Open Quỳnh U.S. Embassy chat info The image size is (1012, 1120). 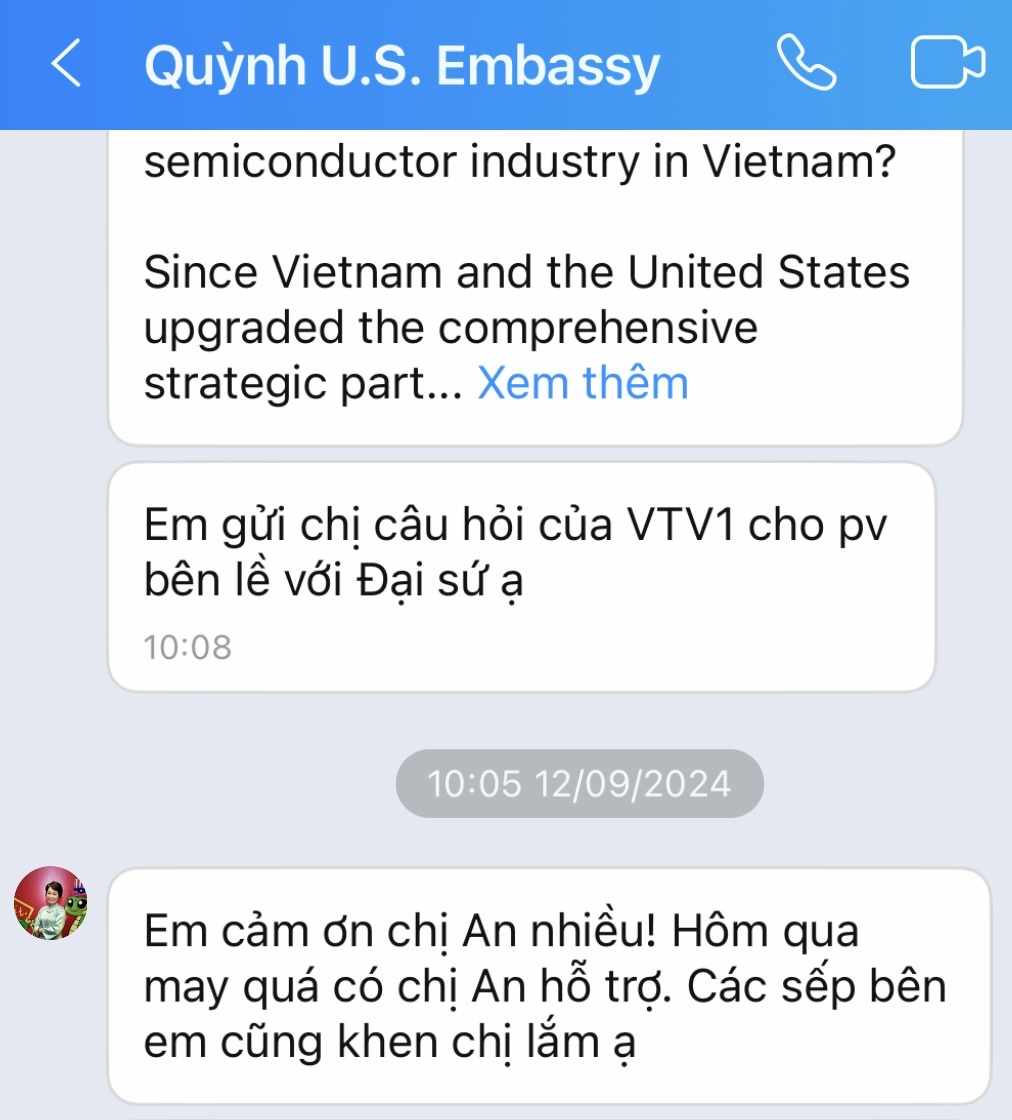coord(402,66)
